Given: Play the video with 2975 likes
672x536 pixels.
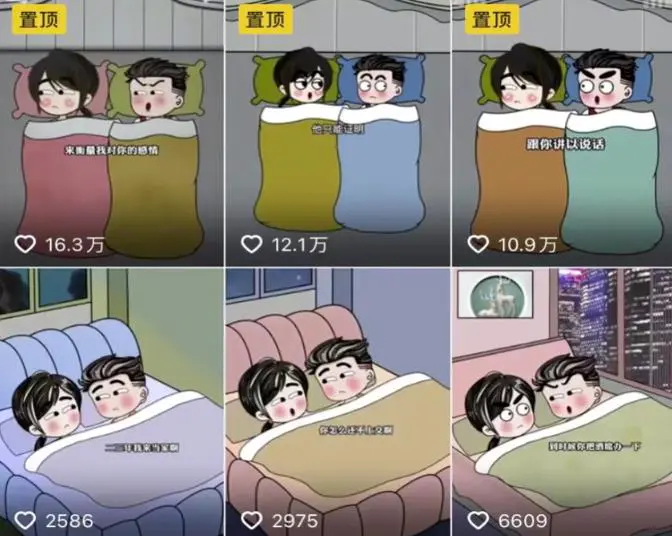Looking at the screenshot, I should pyautogui.click(x=337, y=400).
